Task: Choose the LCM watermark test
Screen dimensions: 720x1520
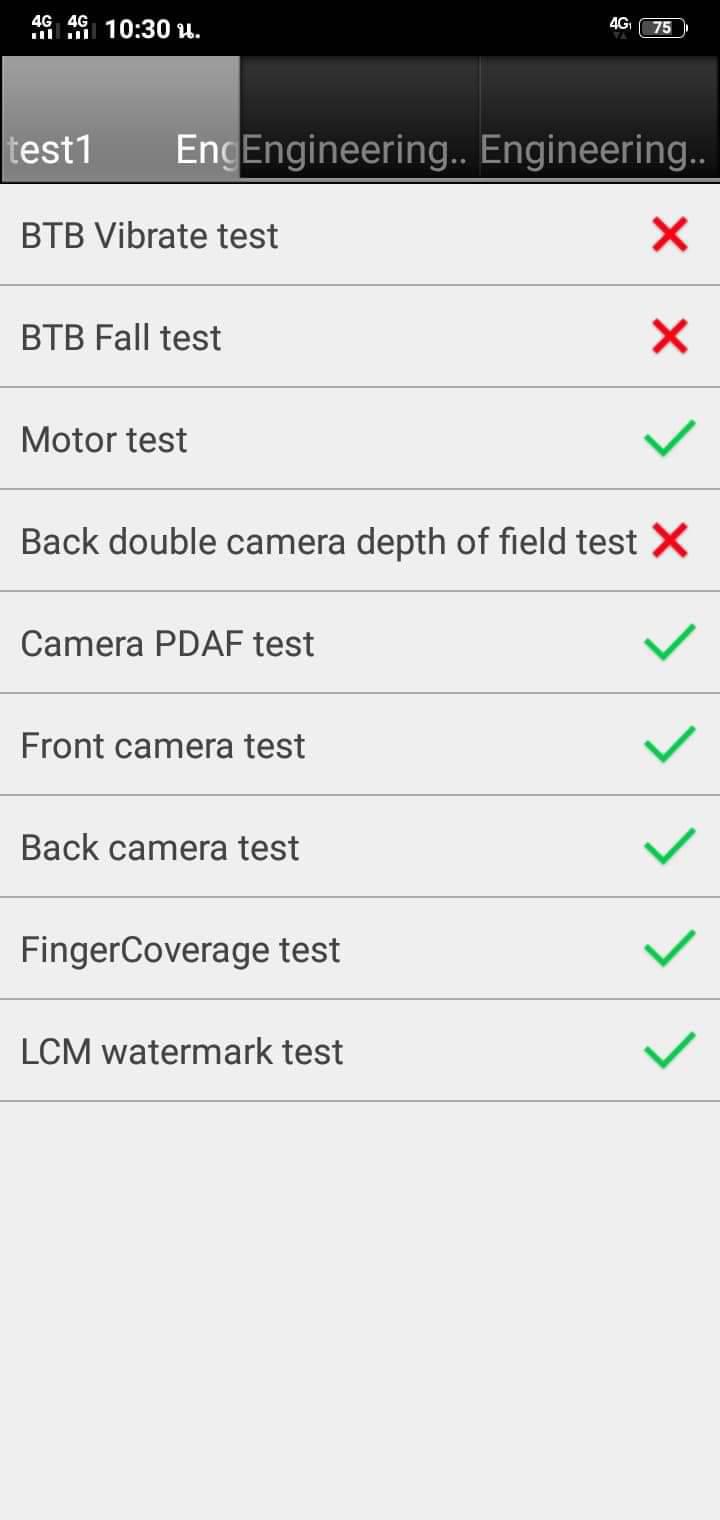Action: [x=360, y=1051]
